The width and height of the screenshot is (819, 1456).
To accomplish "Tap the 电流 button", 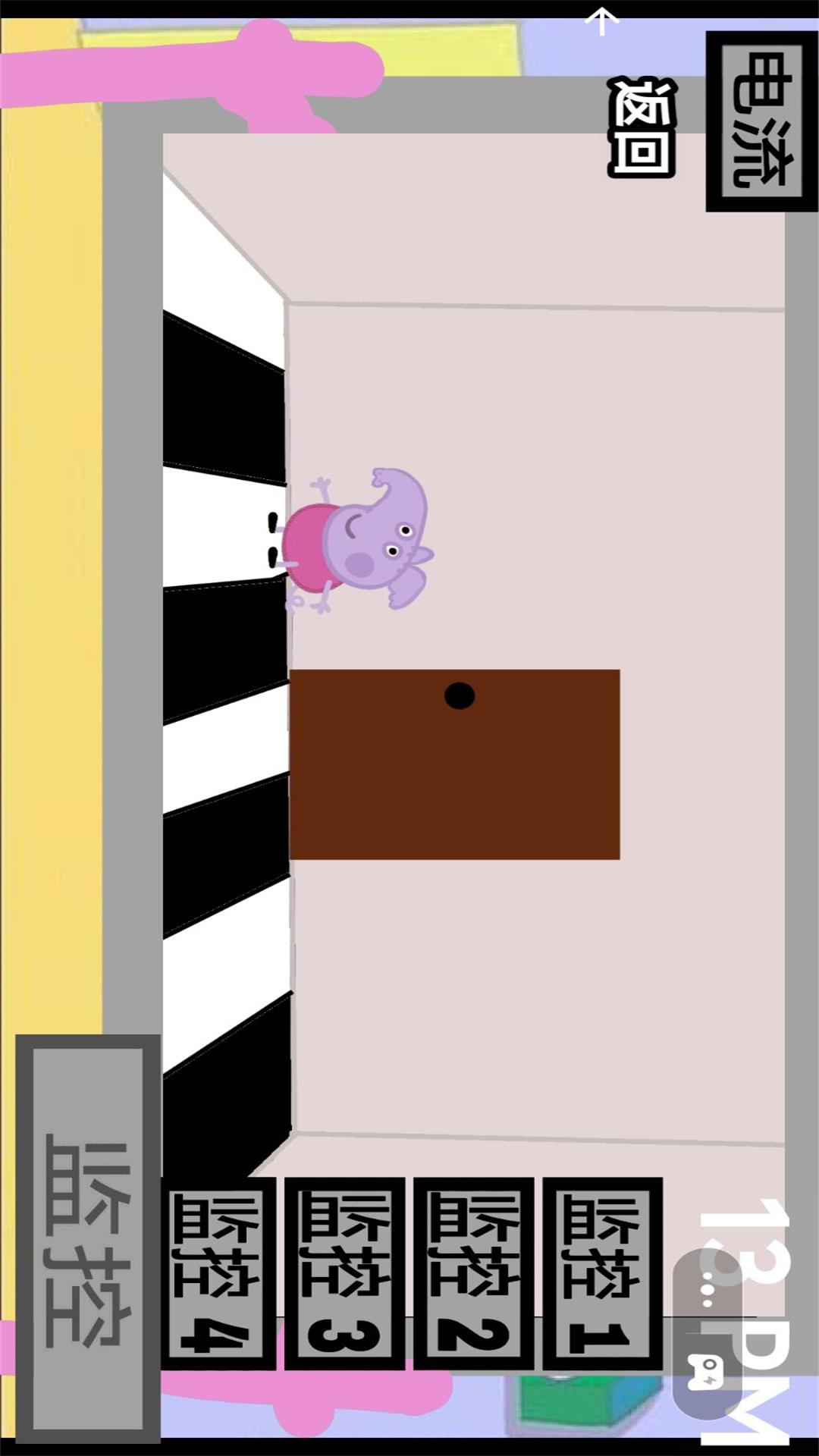I will click(x=761, y=121).
